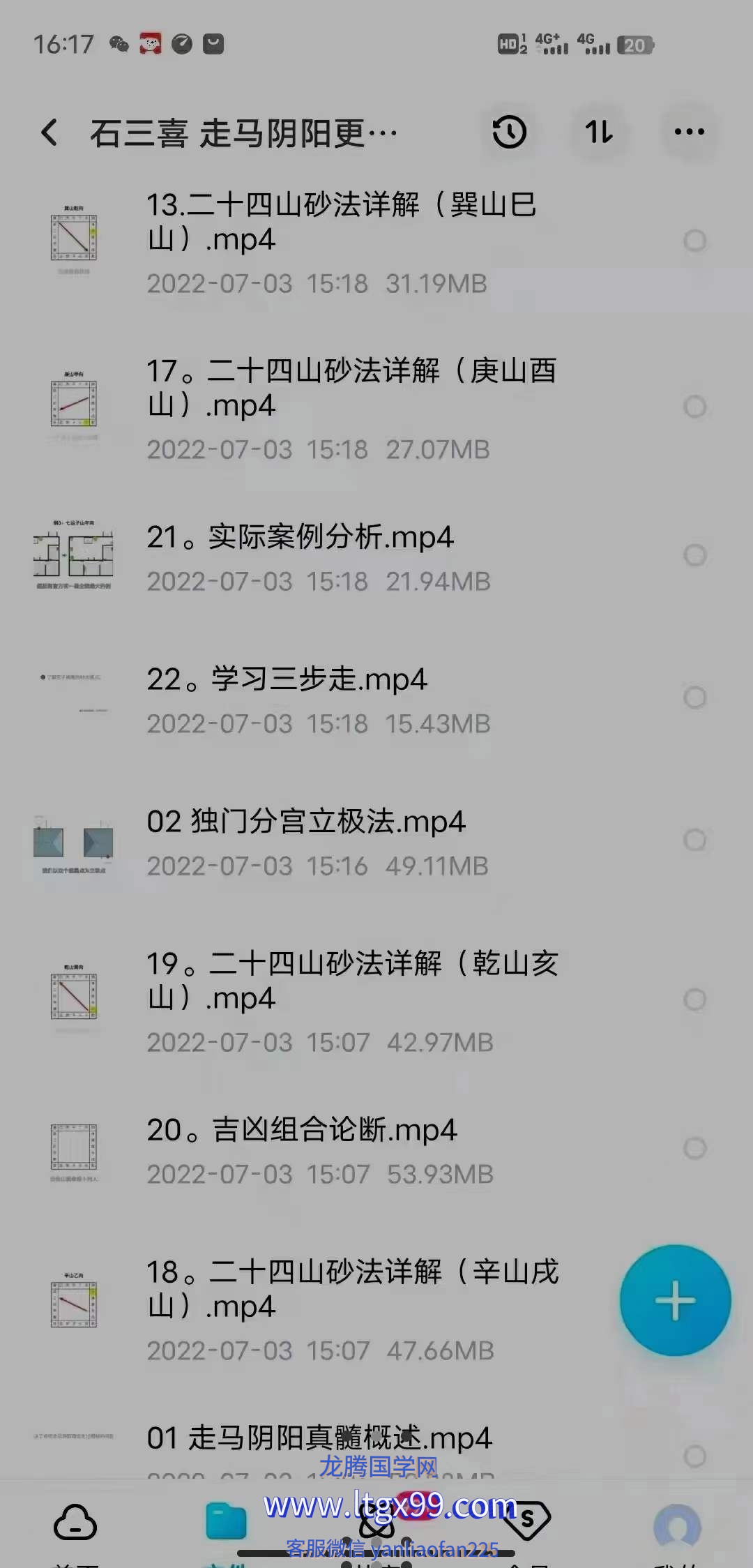The height and width of the screenshot is (1568, 753).
Task: Open video 13.二十四山砂法详解（巽山巳山）
Action: coord(342,222)
